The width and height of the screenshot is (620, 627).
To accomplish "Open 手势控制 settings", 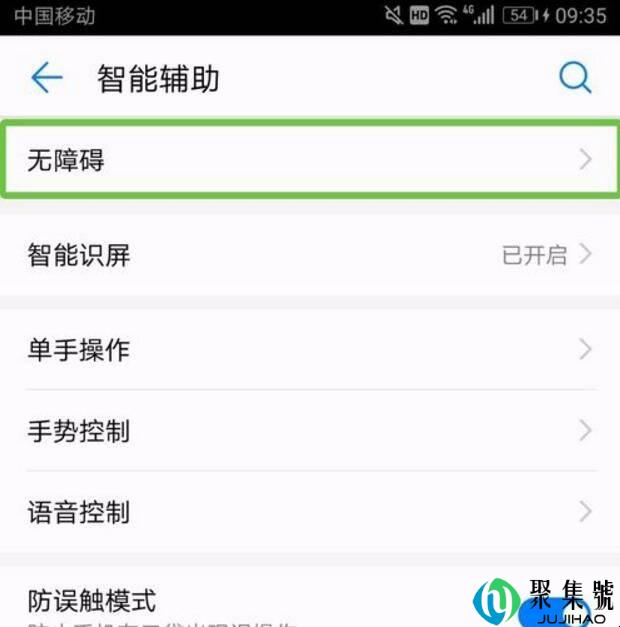I will click(310, 432).
